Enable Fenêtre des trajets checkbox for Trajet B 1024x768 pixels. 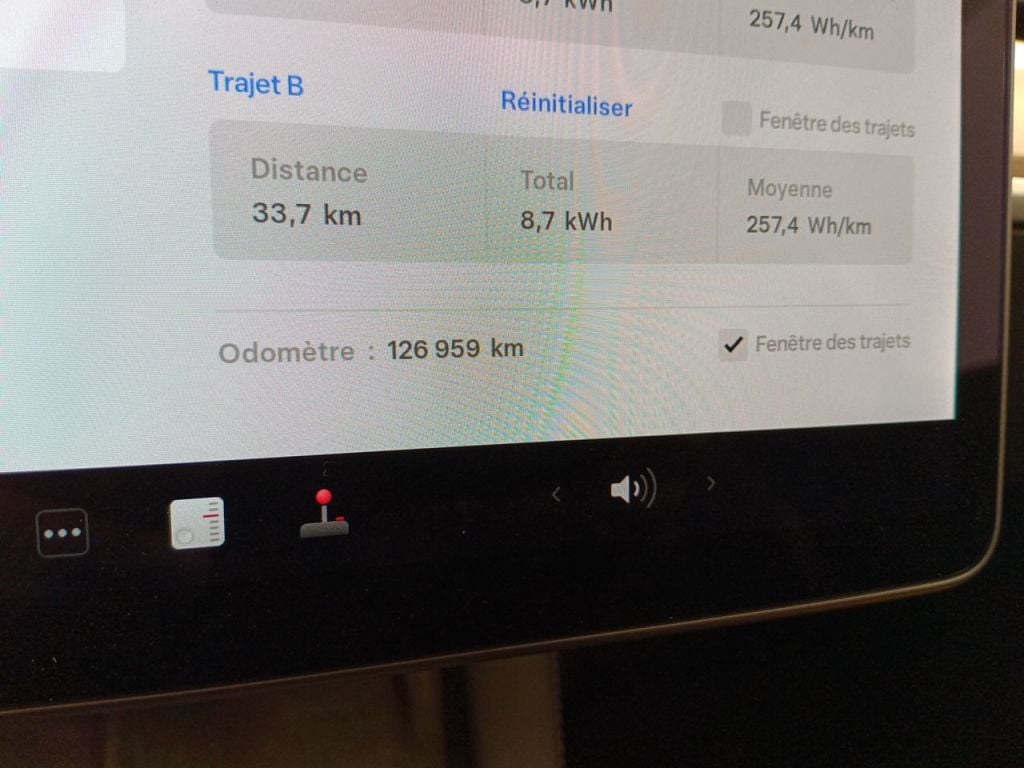(737, 120)
